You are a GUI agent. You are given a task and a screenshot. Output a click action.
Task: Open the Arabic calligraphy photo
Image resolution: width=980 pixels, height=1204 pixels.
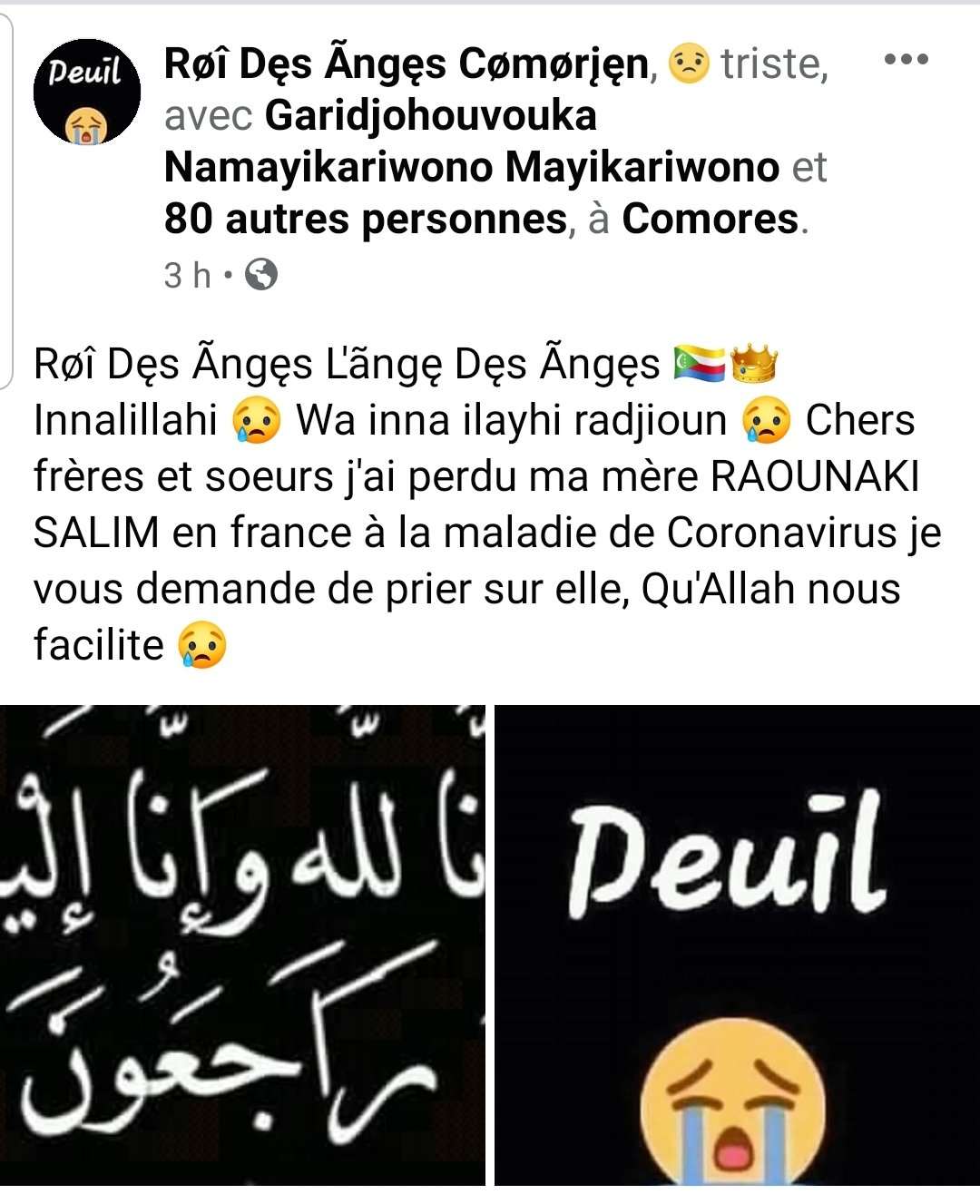tap(242, 945)
